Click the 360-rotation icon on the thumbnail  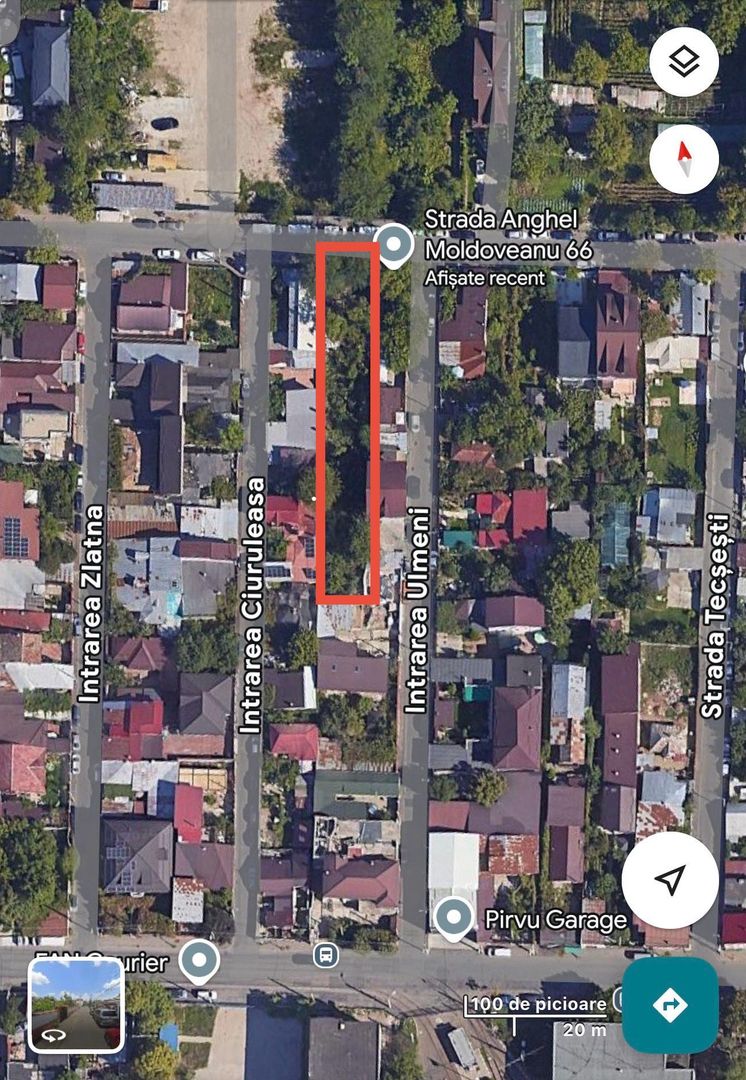[53, 1035]
